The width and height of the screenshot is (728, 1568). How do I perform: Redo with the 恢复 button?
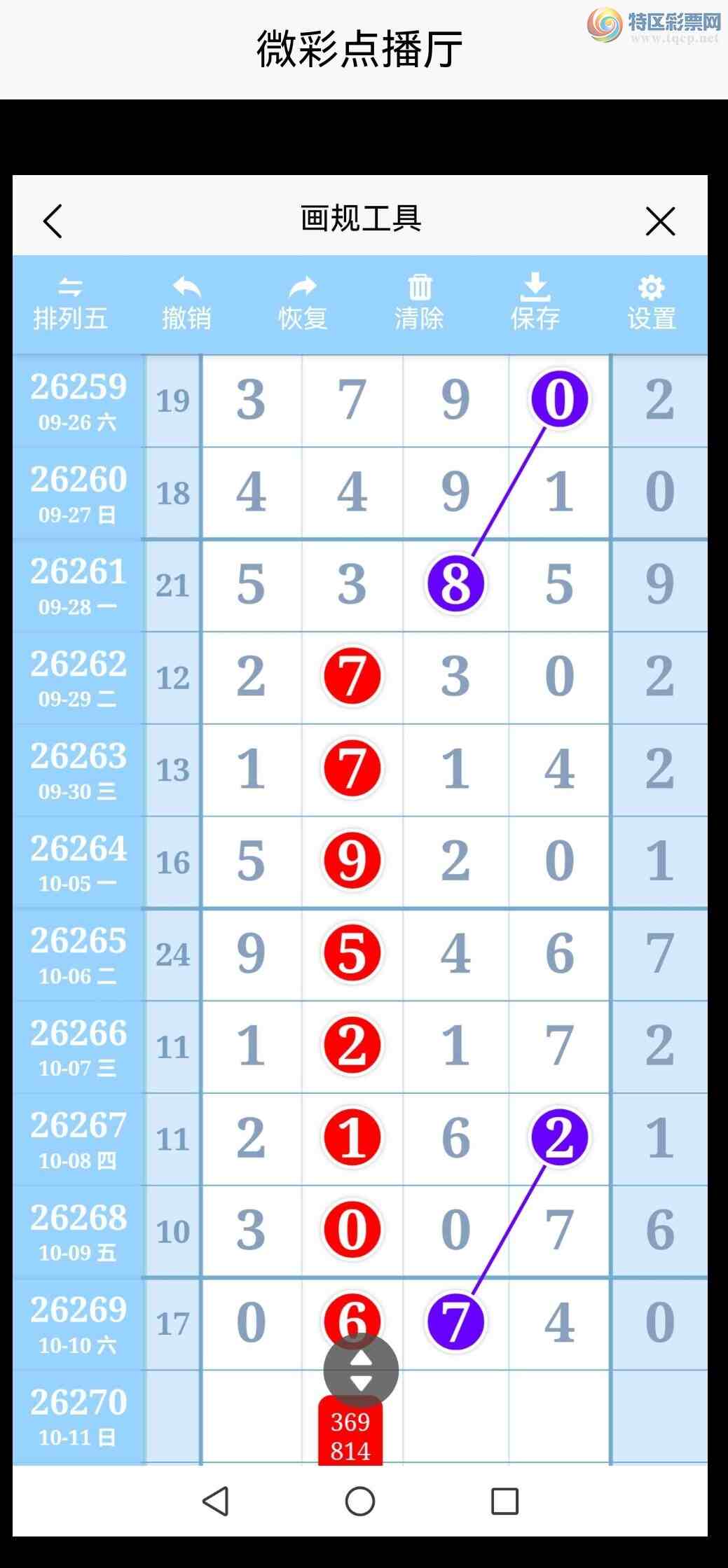point(303,305)
